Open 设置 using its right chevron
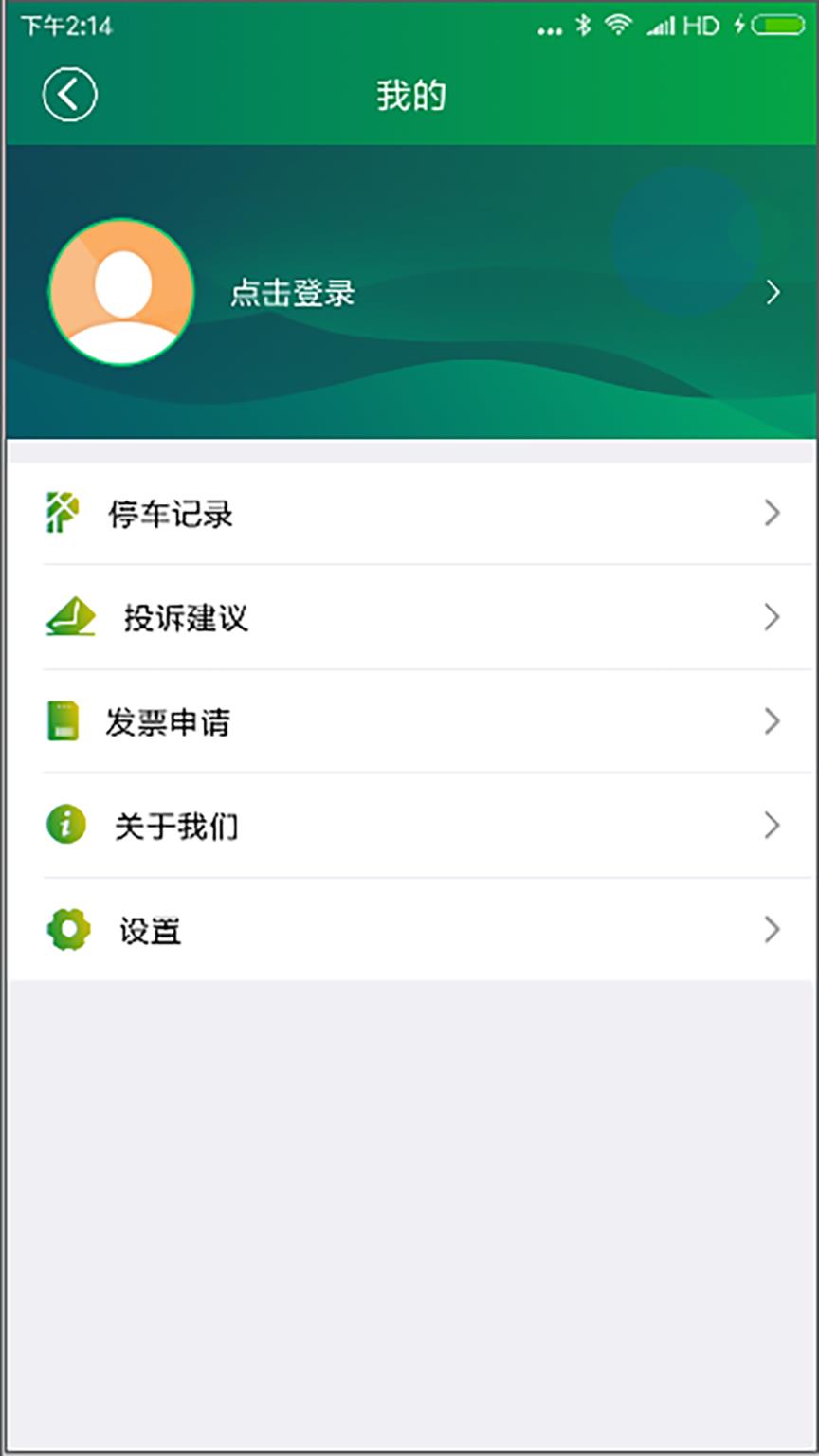Image resolution: width=819 pixels, height=1456 pixels. [773, 930]
